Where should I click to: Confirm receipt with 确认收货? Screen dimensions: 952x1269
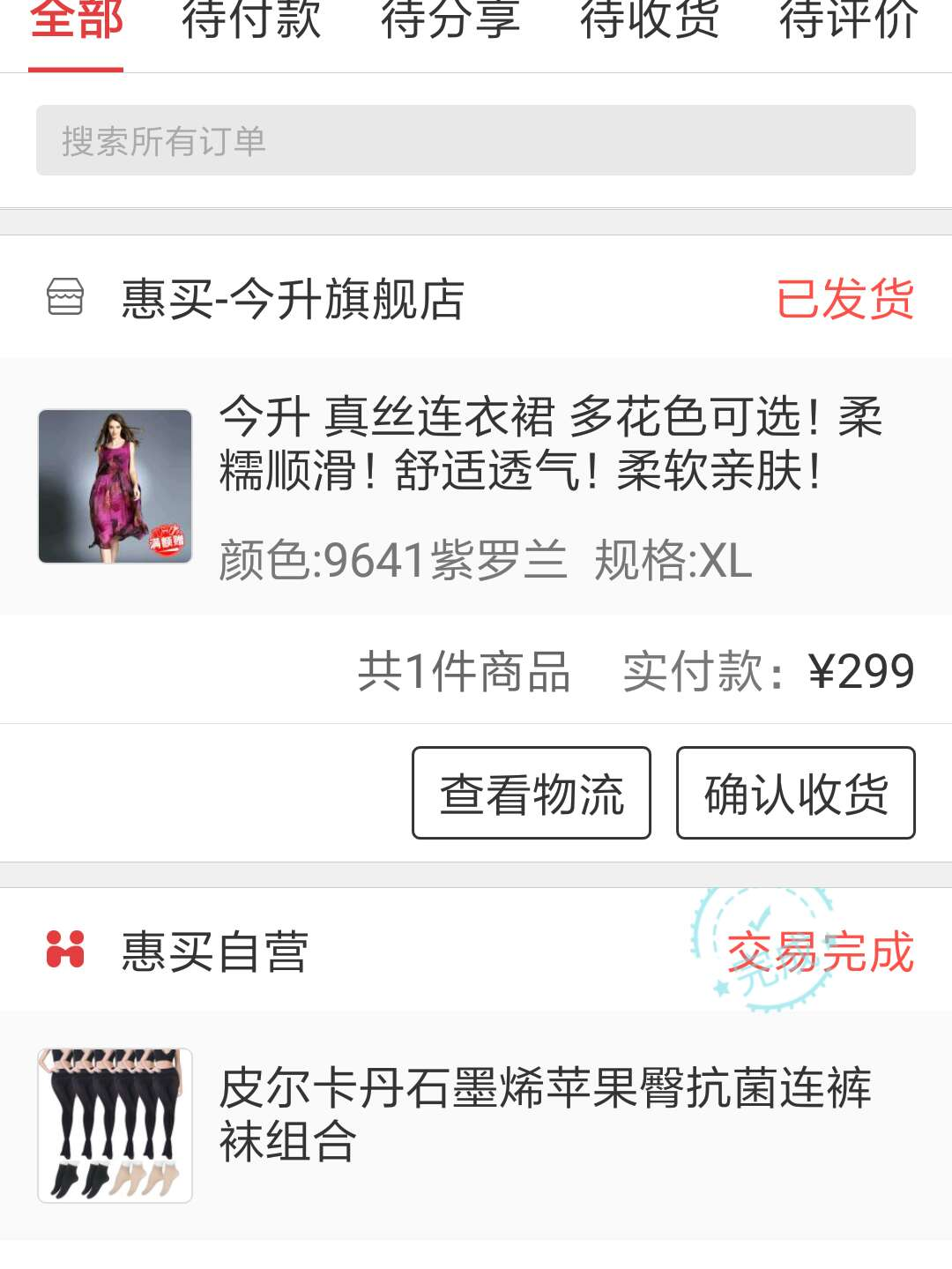pyautogui.click(x=795, y=793)
